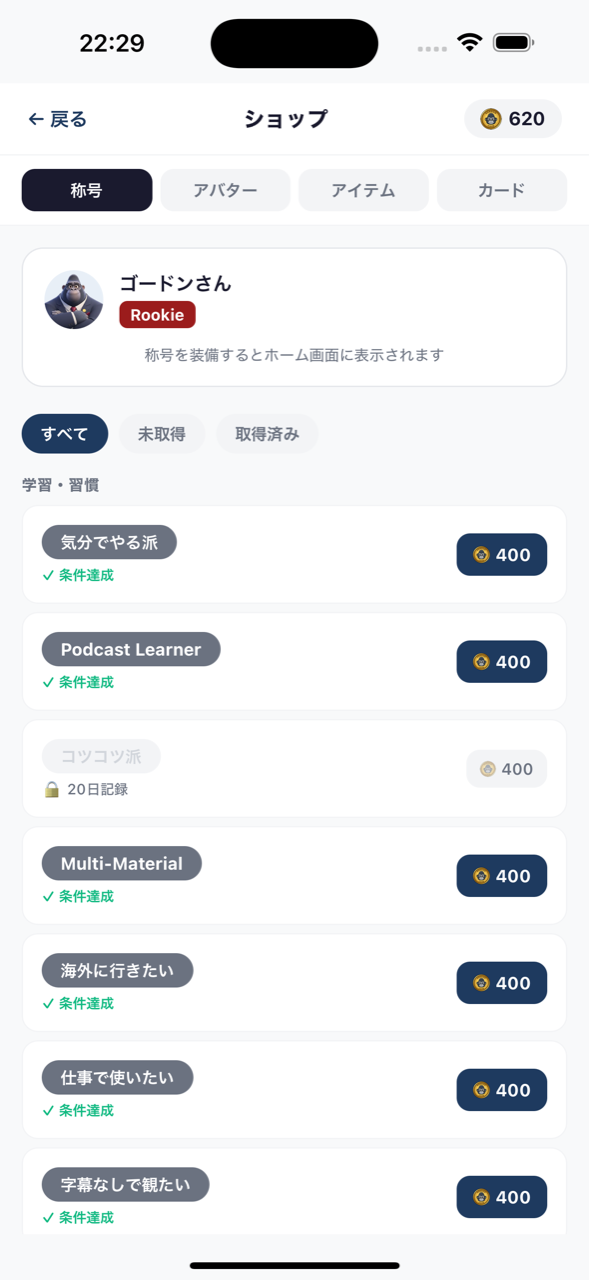Switch to the アイテム tab
Viewport: 589px width, 1280px height.
point(363,190)
